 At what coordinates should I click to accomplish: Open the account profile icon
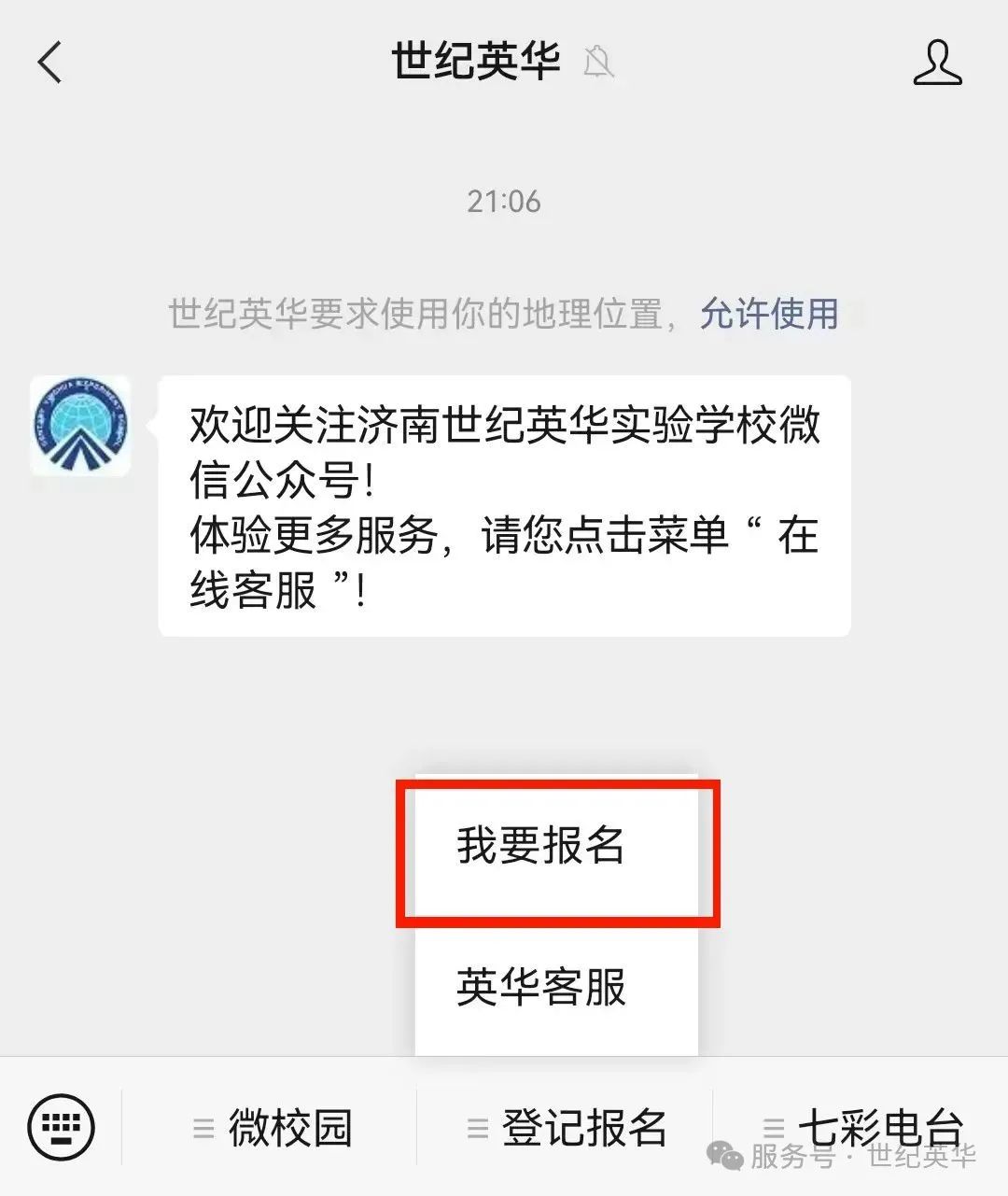click(937, 63)
